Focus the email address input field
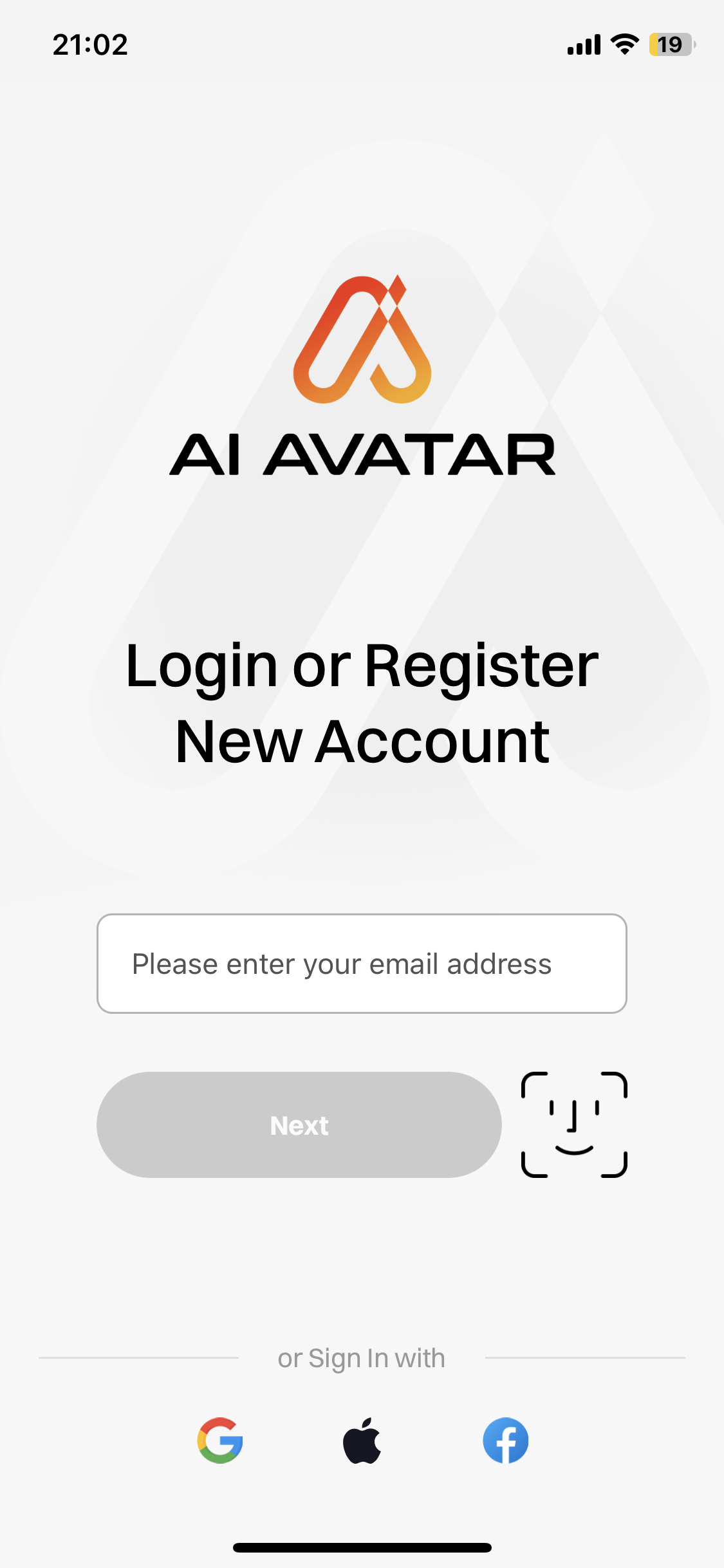Viewport: 724px width, 1568px height. click(362, 964)
